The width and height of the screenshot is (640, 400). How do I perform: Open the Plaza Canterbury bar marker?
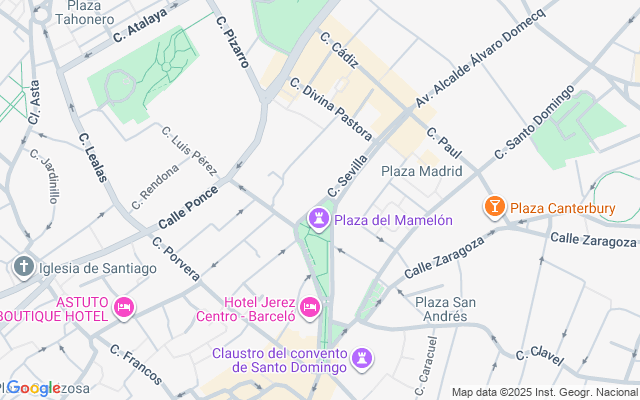click(494, 207)
